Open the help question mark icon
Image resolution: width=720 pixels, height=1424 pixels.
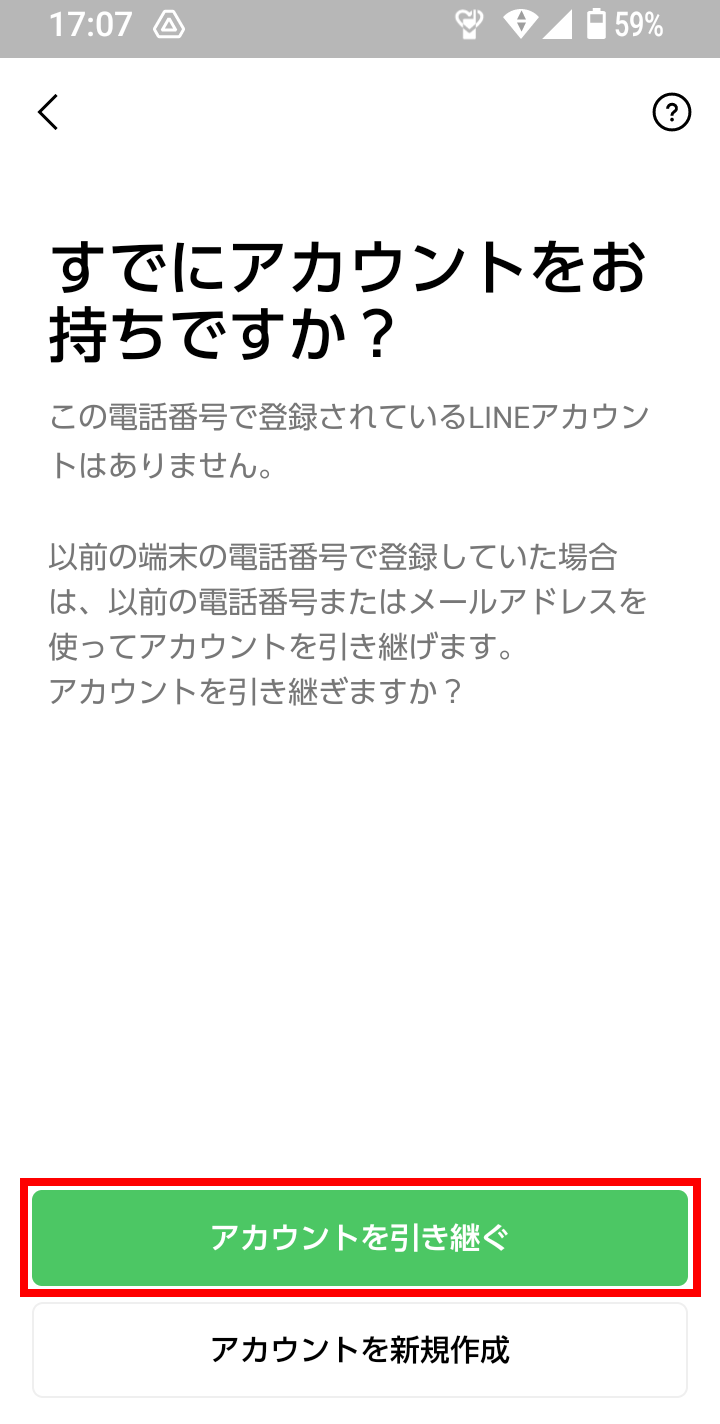(672, 113)
